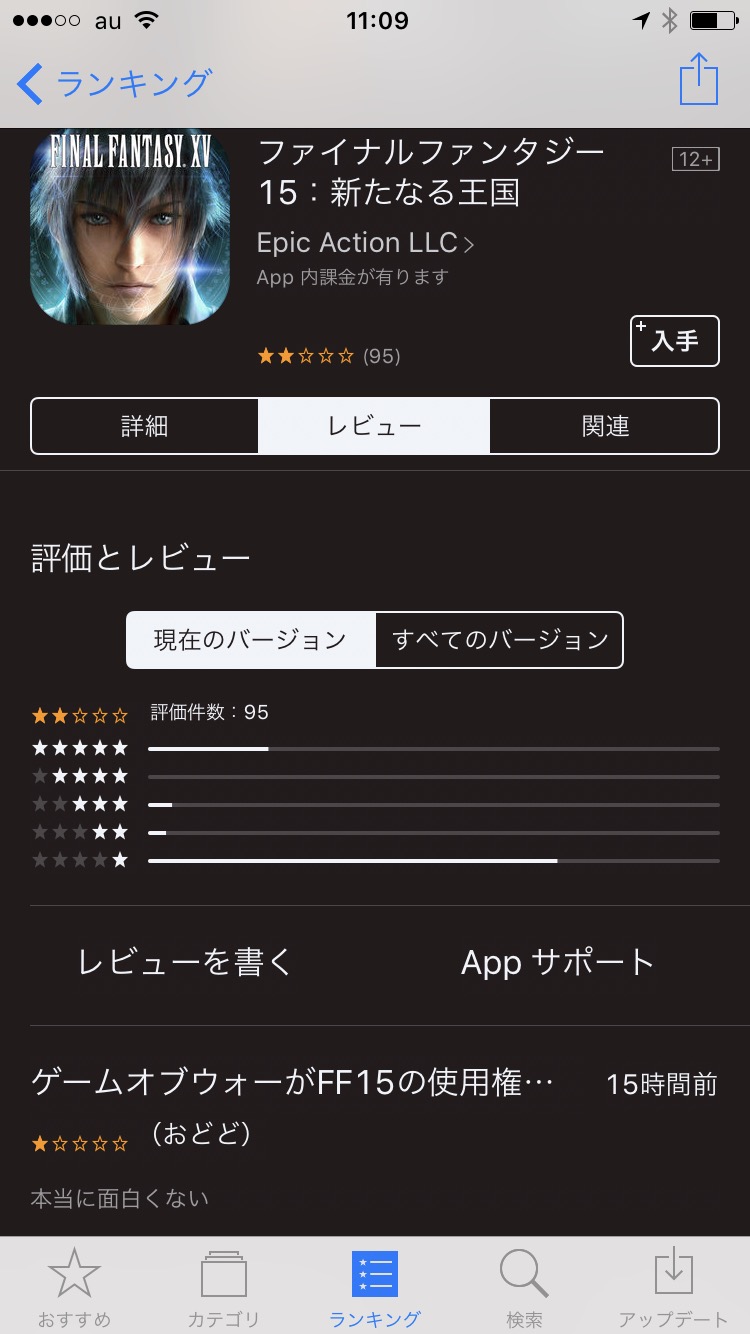Open the おすすめ tab
Screen dimensions: 750x1334
(74, 1287)
